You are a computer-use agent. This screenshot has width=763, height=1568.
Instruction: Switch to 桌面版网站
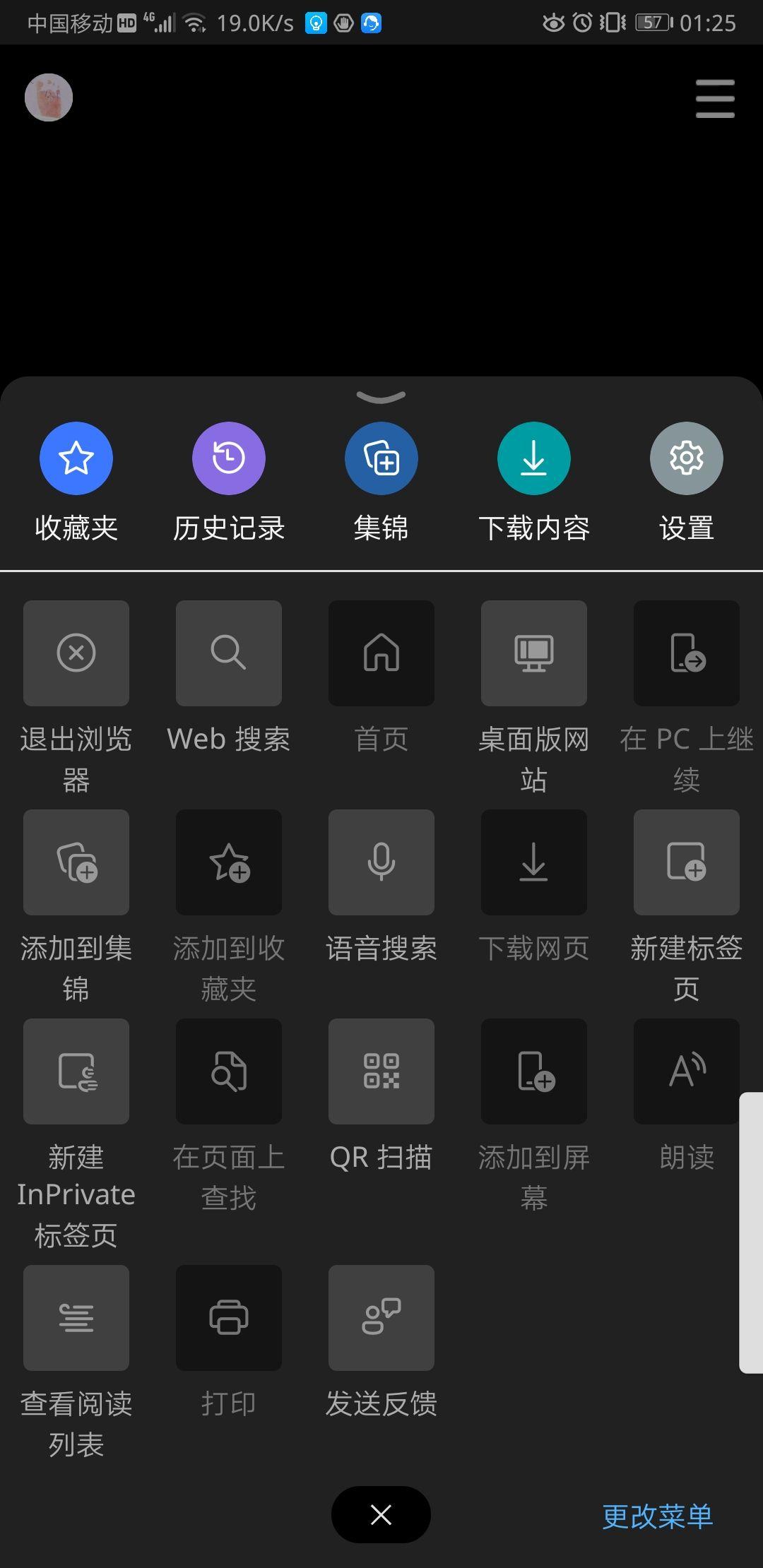coord(534,653)
